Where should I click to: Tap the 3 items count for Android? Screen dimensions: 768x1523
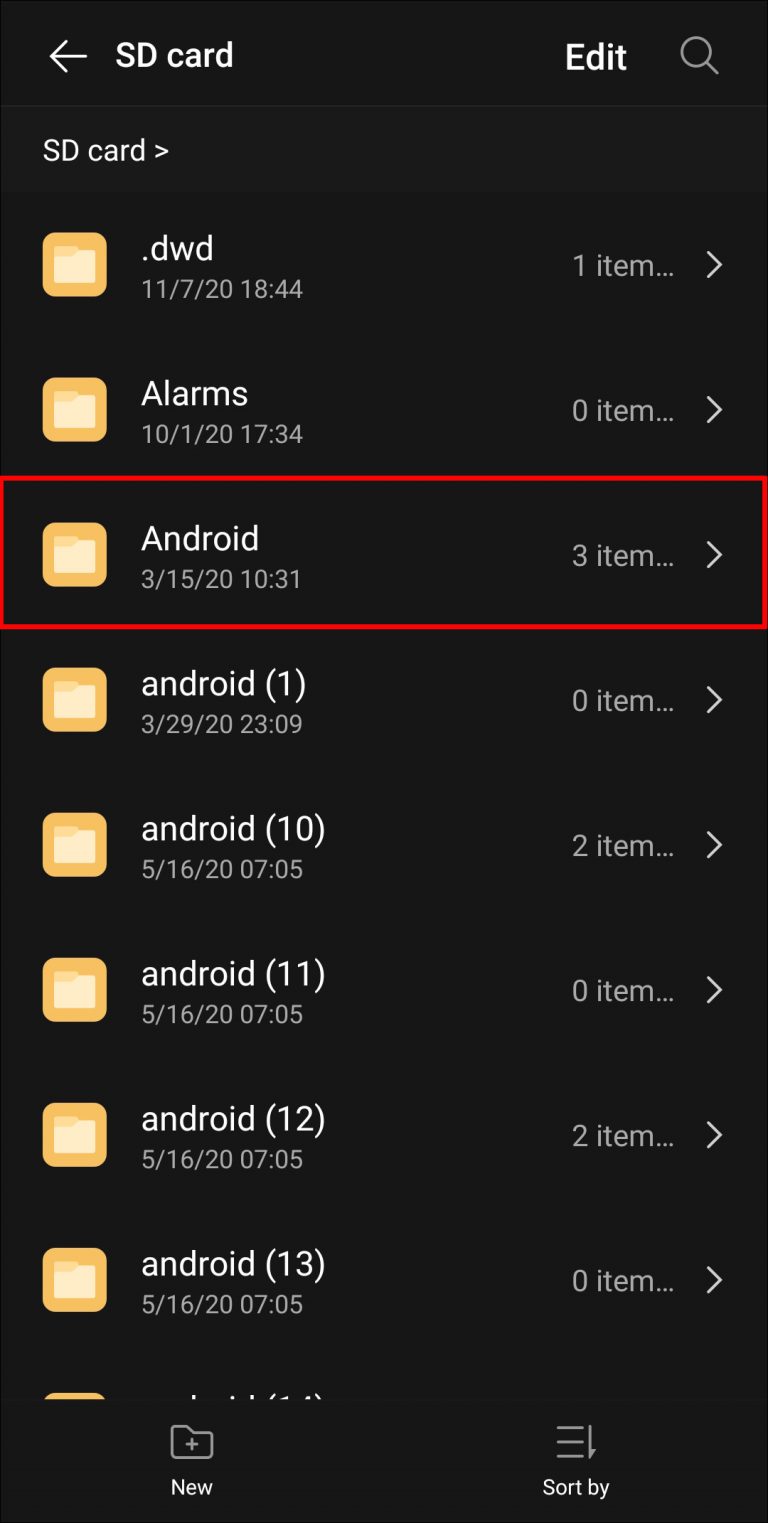622,555
